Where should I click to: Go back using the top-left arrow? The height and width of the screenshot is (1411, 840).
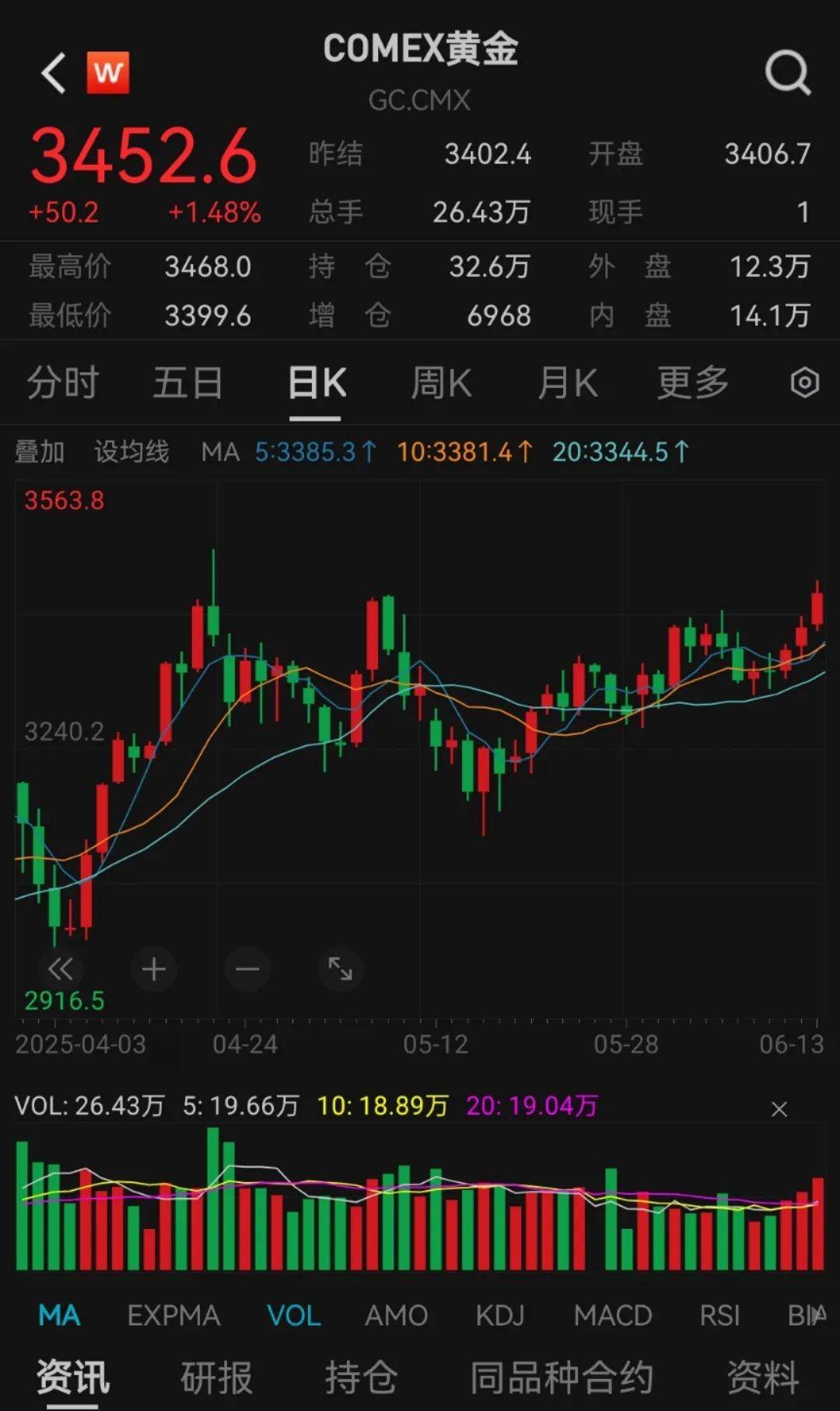[53, 73]
